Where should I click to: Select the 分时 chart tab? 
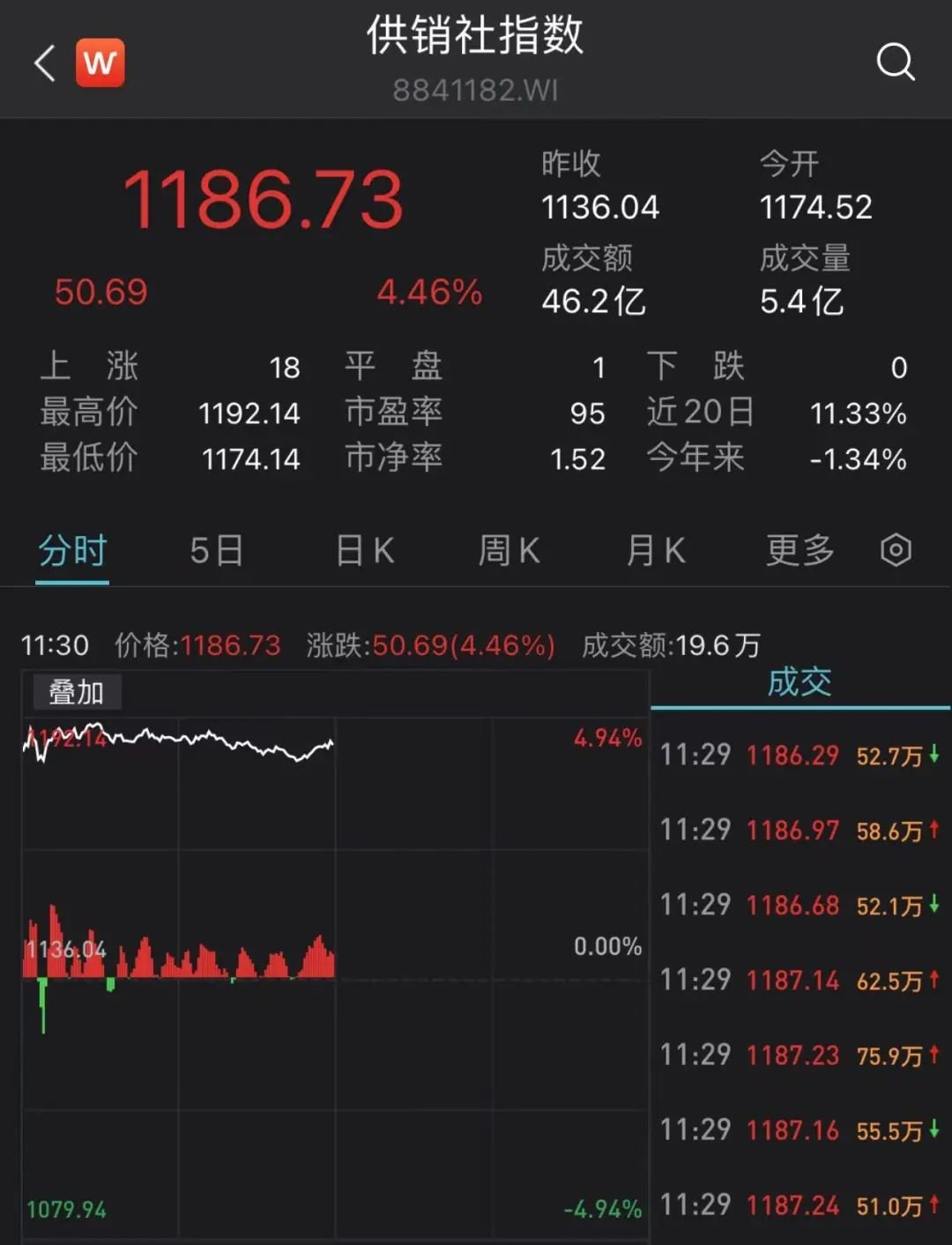pos(72,551)
